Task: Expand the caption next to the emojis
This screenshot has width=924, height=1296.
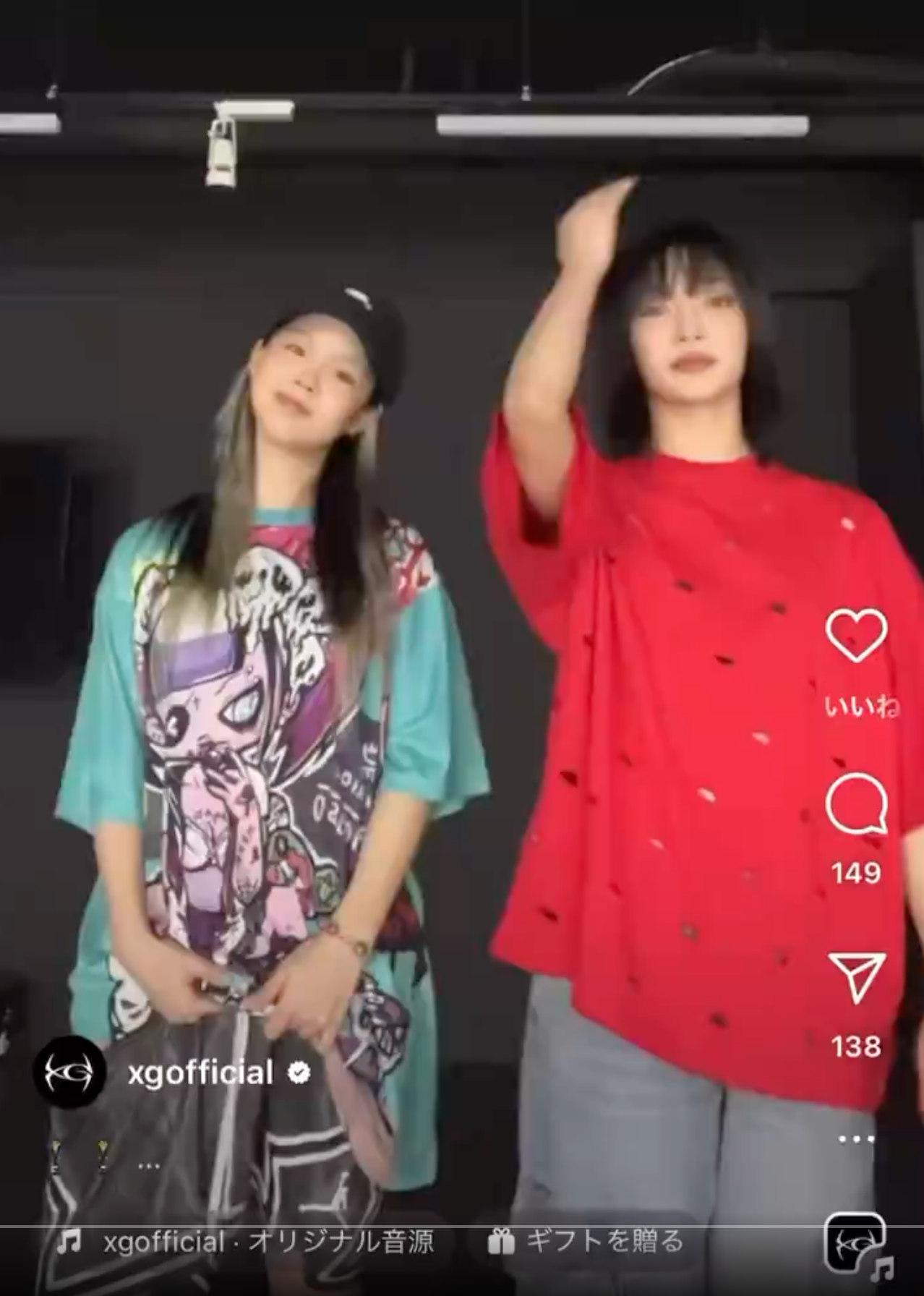Action: (148, 1166)
